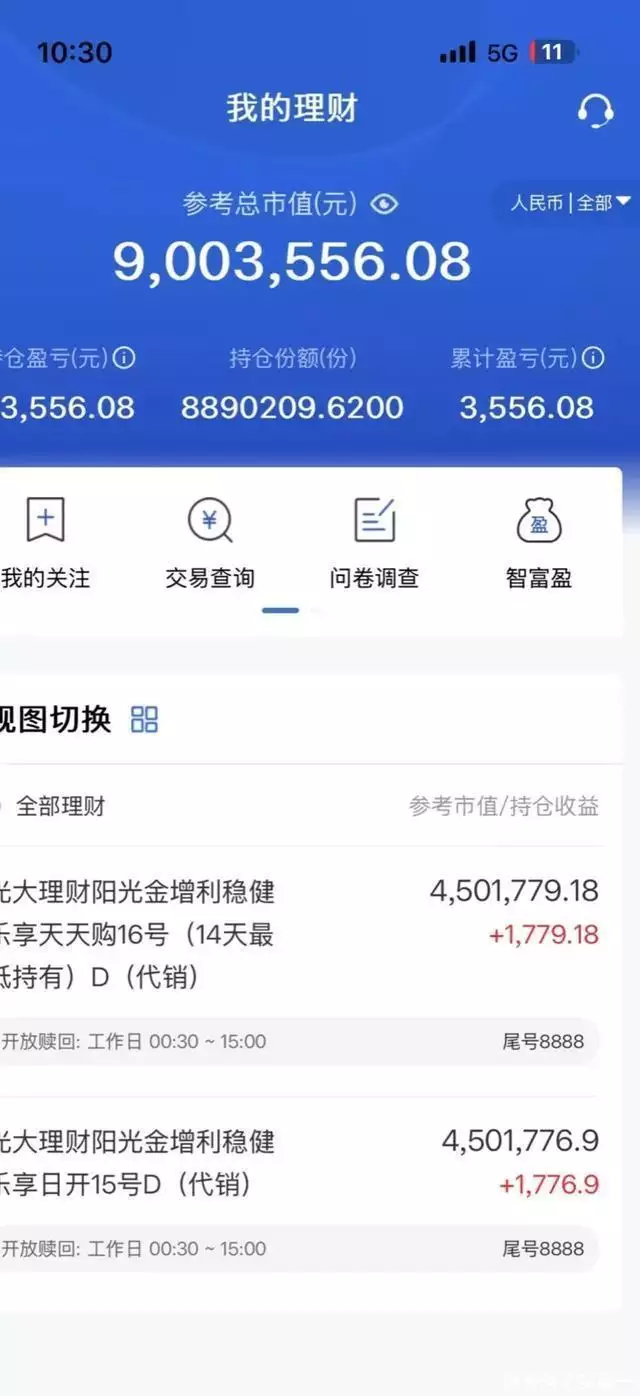Contact customer service via headset icon
Image resolution: width=640 pixels, height=1396 pixels.
(595, 109)
